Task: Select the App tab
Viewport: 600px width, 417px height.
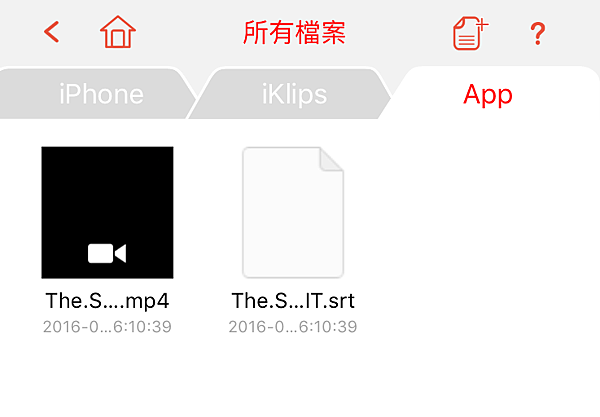Action: click(x=488, y=95)
